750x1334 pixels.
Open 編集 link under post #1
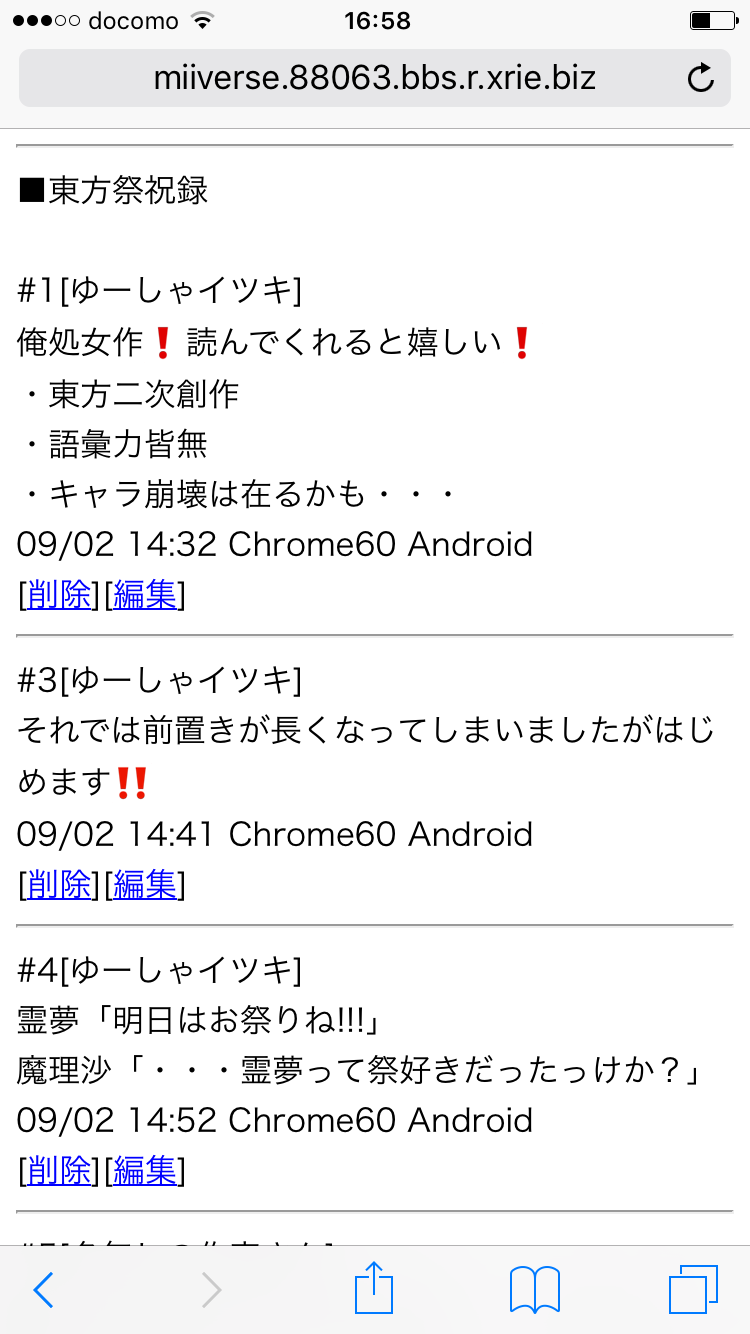[145, 596]
